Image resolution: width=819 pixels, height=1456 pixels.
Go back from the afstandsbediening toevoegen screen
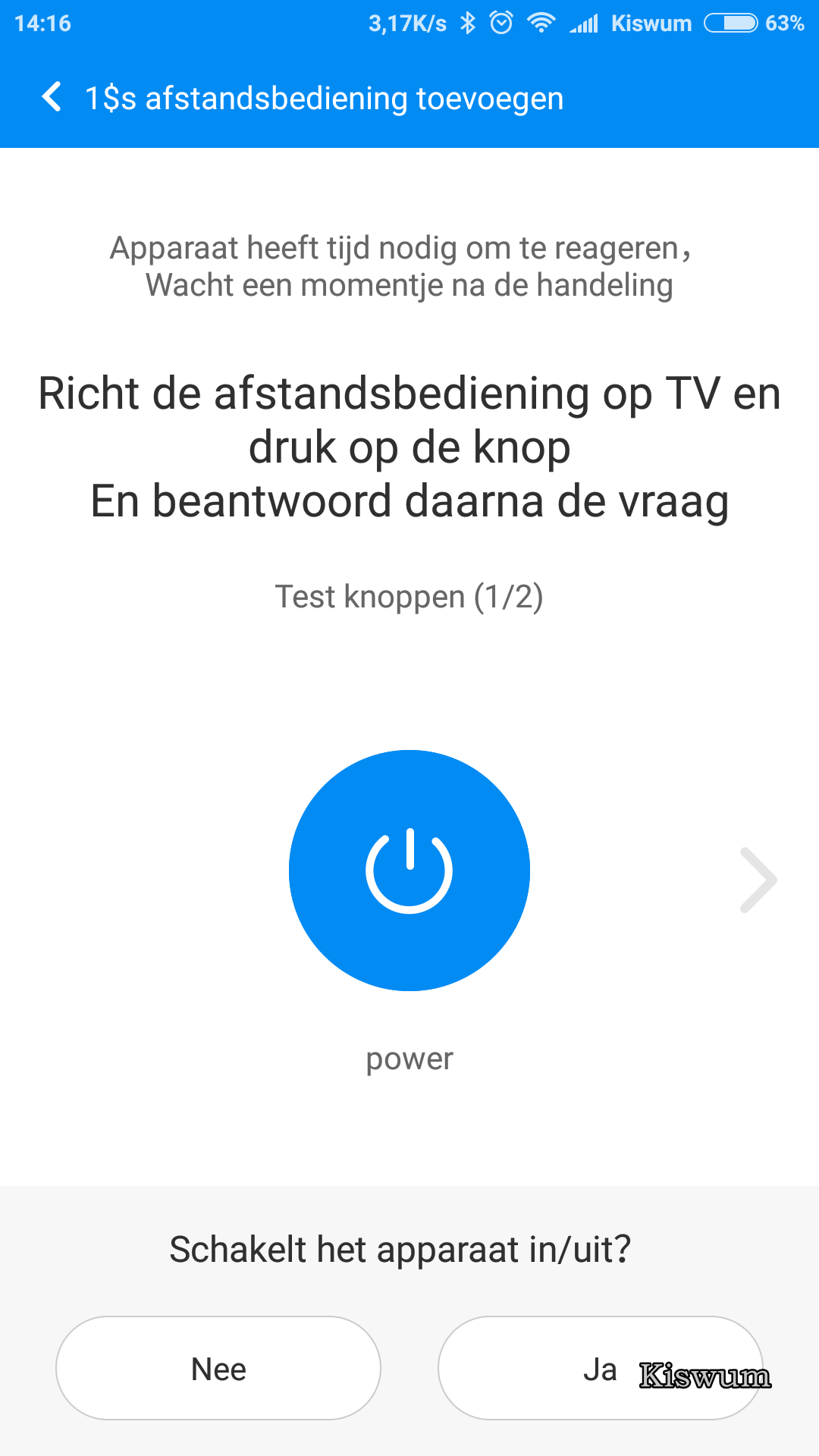(52, 98)
